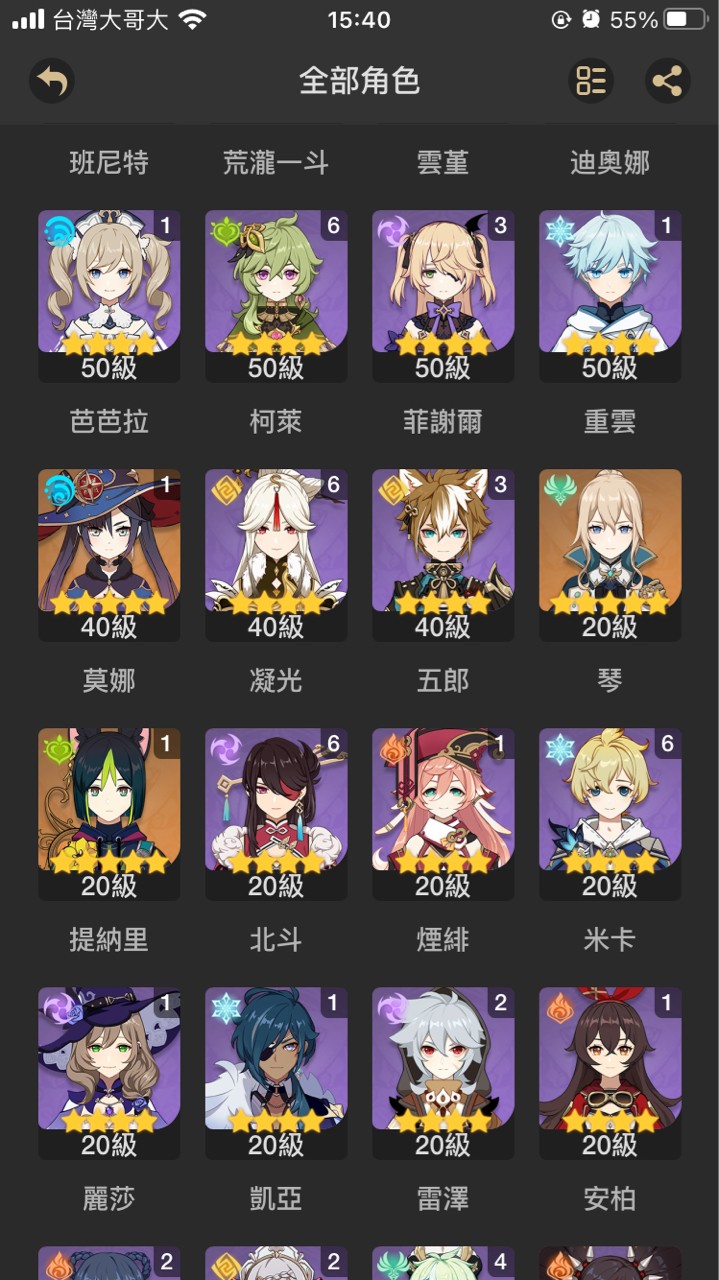Viewport: 719px width, 1280px height.
Task: Open character card 北斗
Action: click(x=276, y=813)
